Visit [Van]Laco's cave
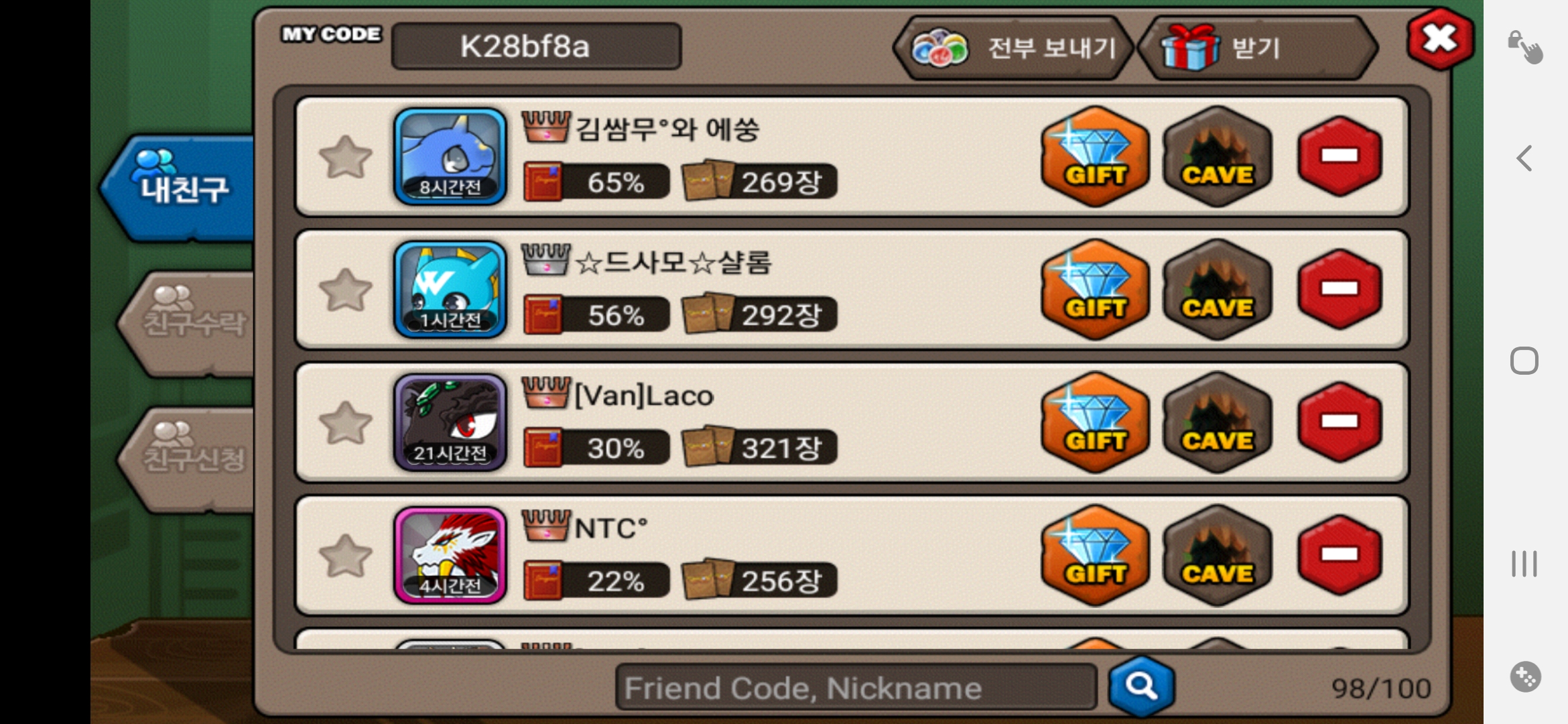This screenshot has height=724, width=1568. (1217, 422)
